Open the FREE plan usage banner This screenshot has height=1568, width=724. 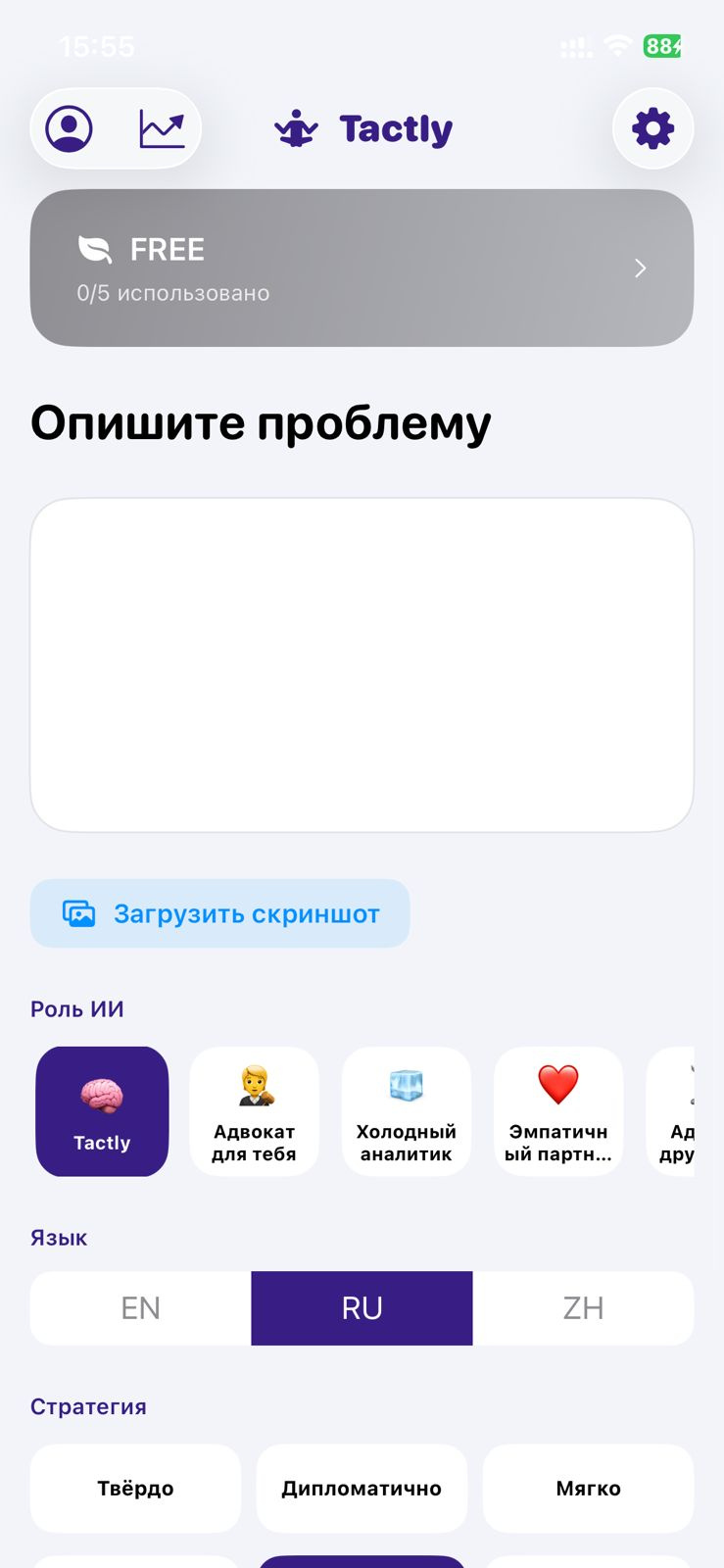(362, 268)
